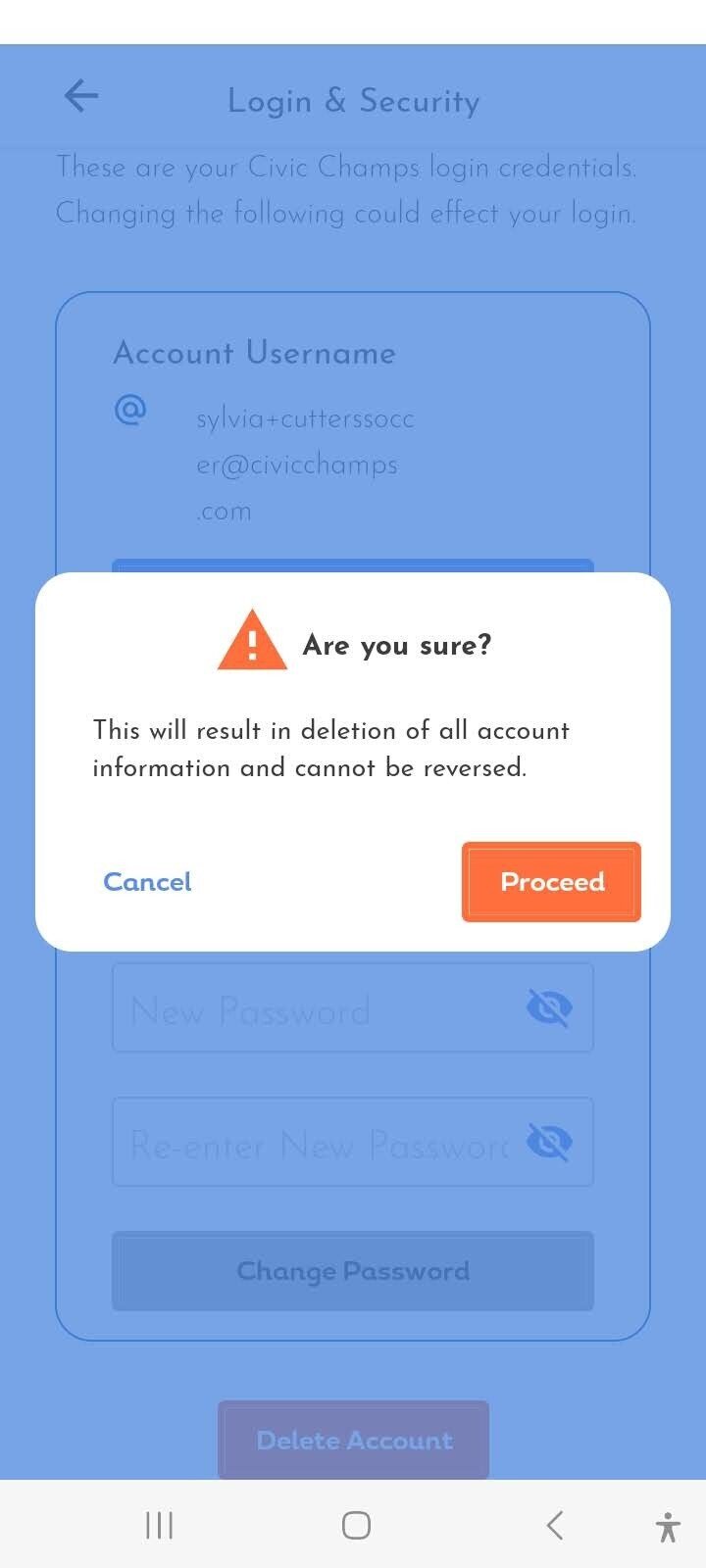Proceed with deleting the account

click(551, 881)
